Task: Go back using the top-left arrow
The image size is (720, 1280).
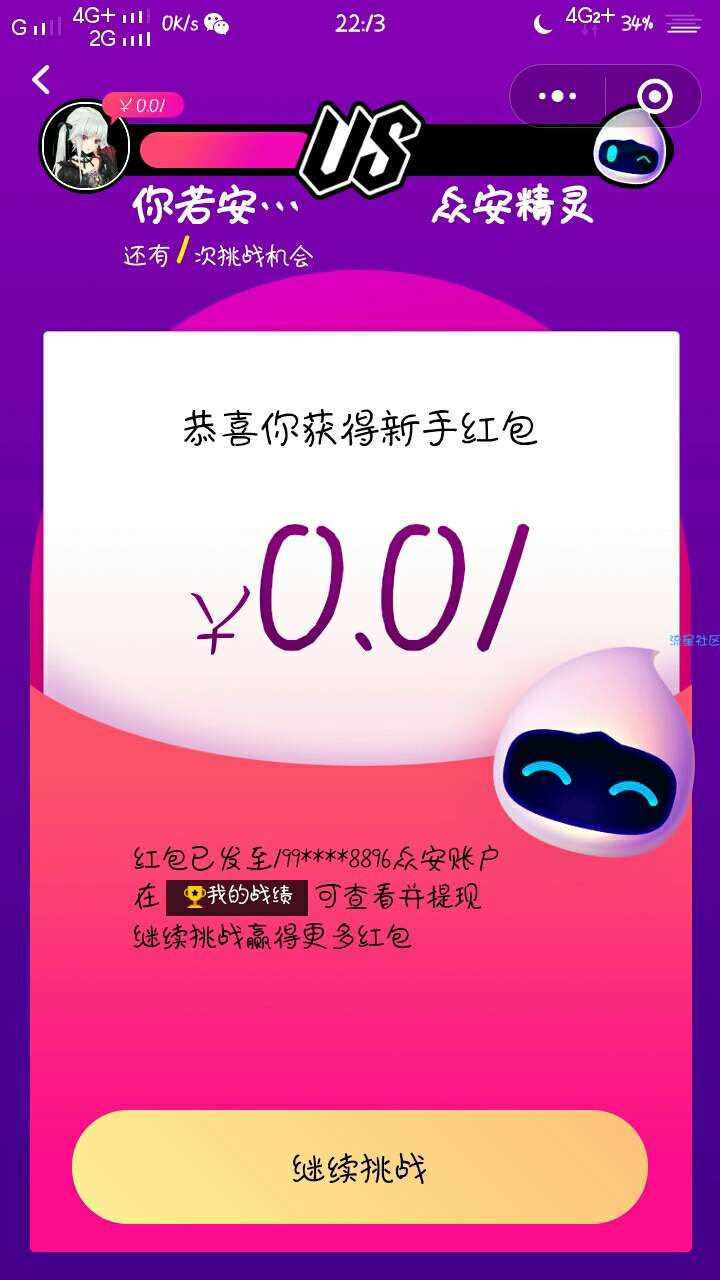Action: tap(41, 79)
